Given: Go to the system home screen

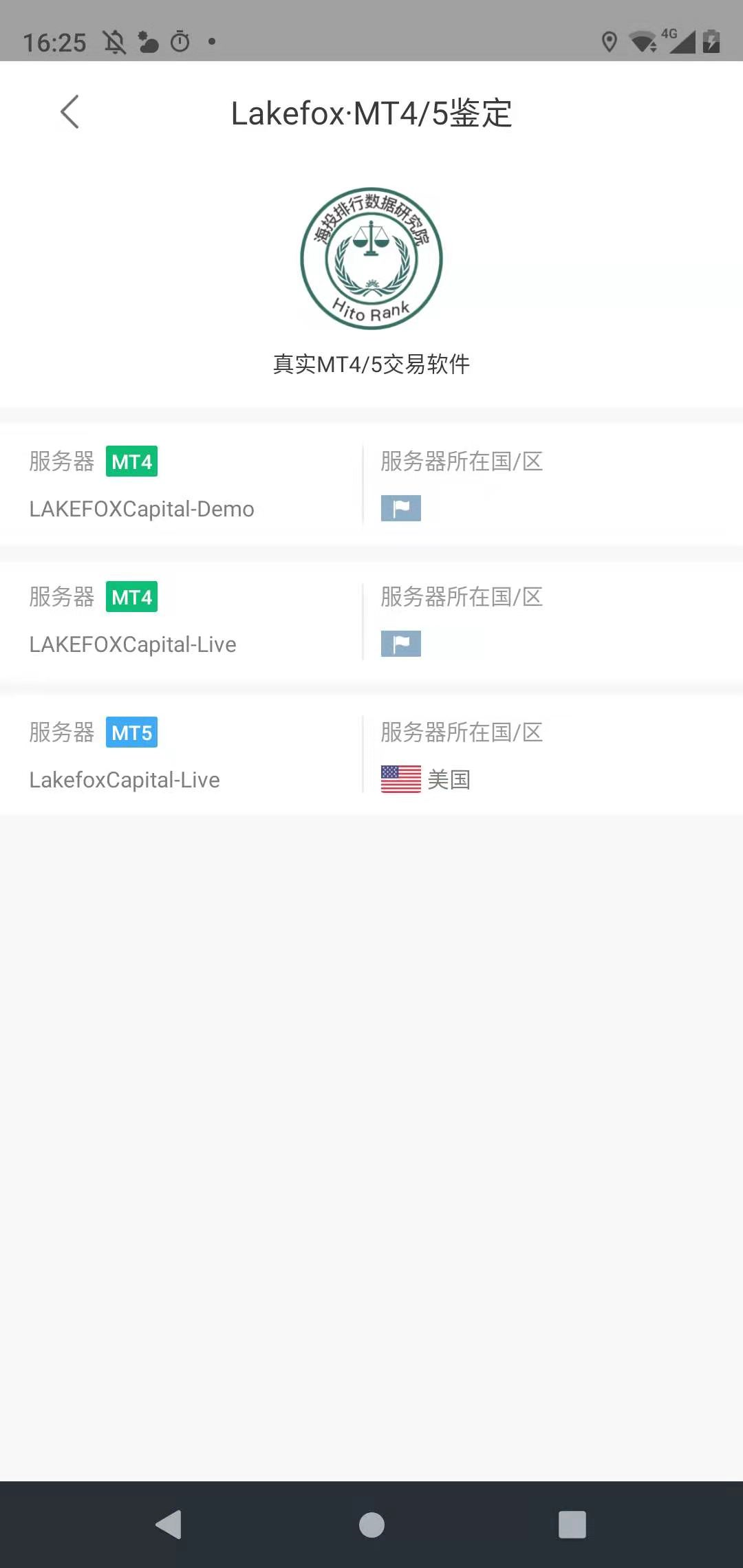Looking at the screenshot, I should click(x=371, y=1524).
